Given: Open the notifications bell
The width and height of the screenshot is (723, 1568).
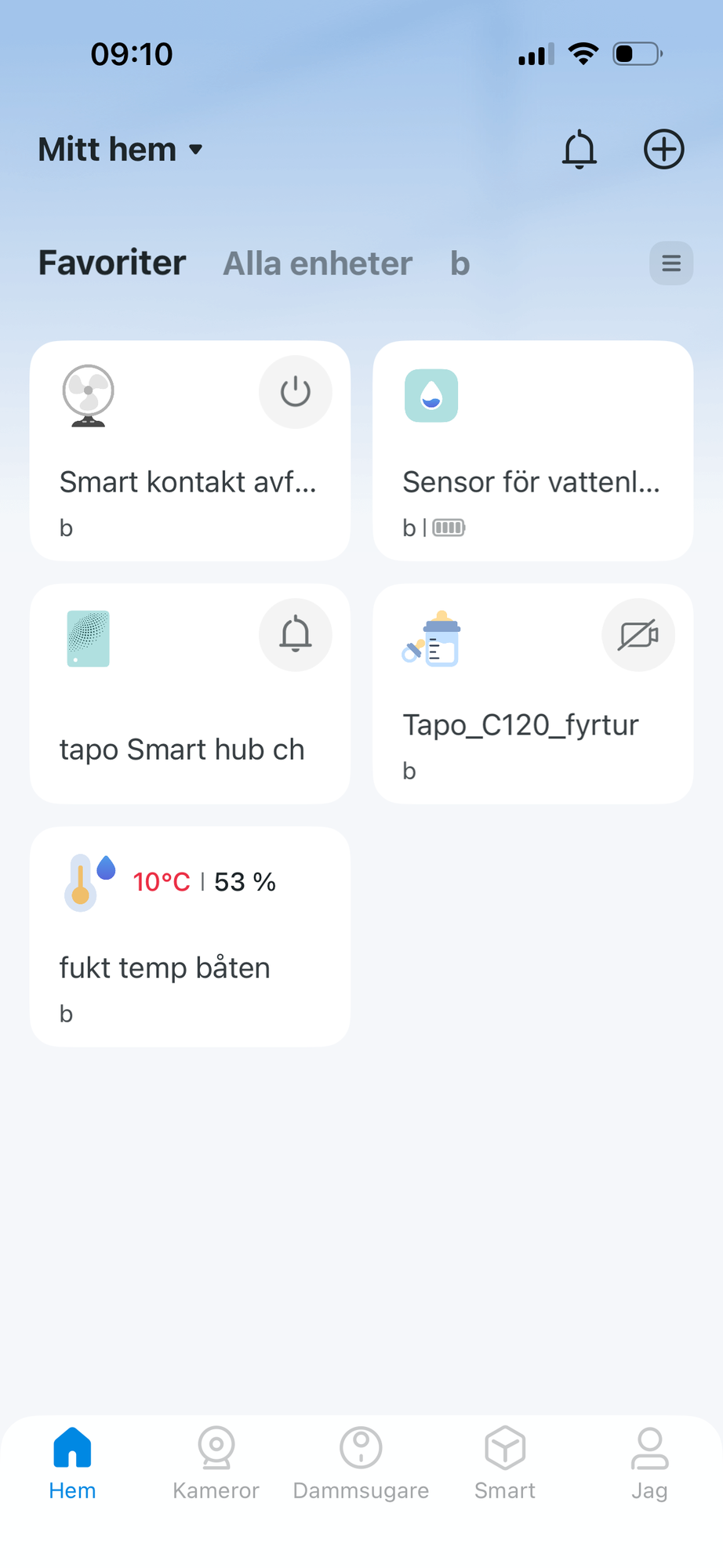Looking at the screenshot, I should click(x=579, y=149).
